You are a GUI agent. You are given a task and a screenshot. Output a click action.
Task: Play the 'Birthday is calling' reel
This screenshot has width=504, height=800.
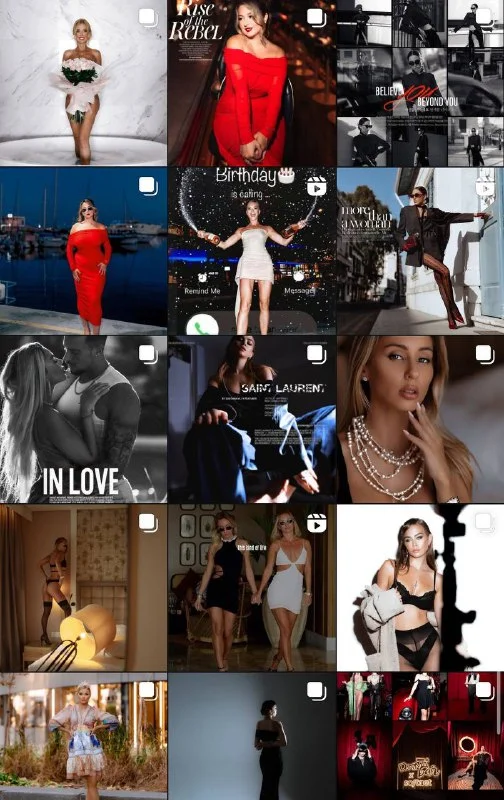(252, 251)
